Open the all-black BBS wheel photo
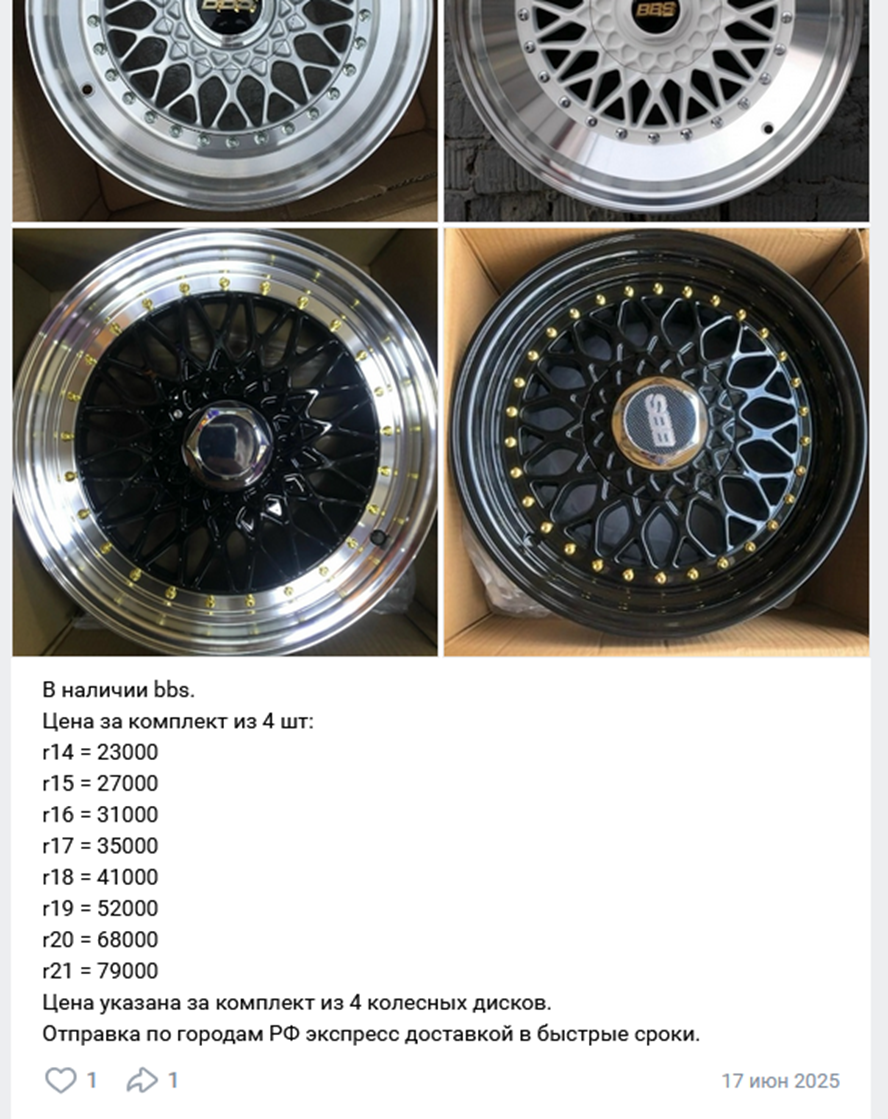888x1119 pixels. (x=655, y=442)
